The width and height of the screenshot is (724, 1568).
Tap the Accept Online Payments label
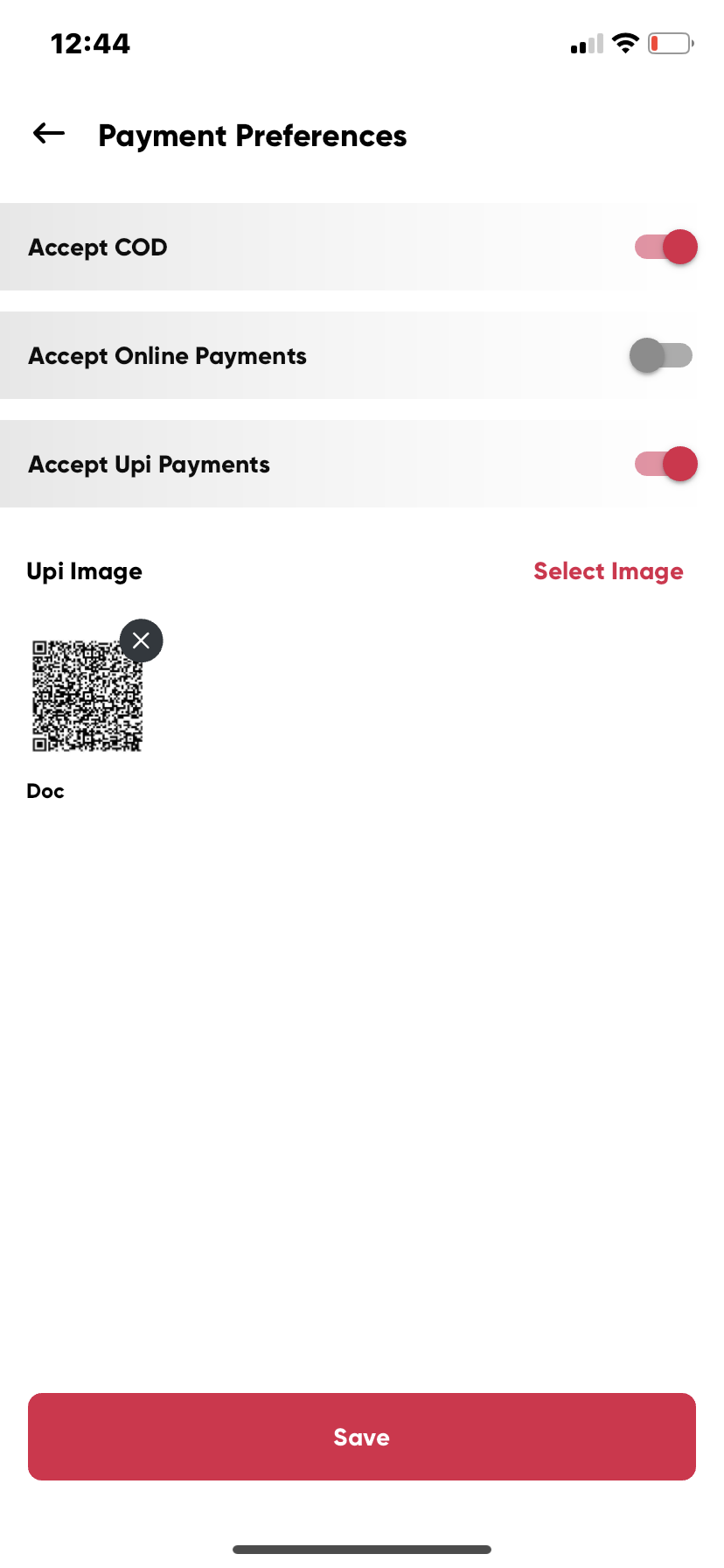coord(167,355)
